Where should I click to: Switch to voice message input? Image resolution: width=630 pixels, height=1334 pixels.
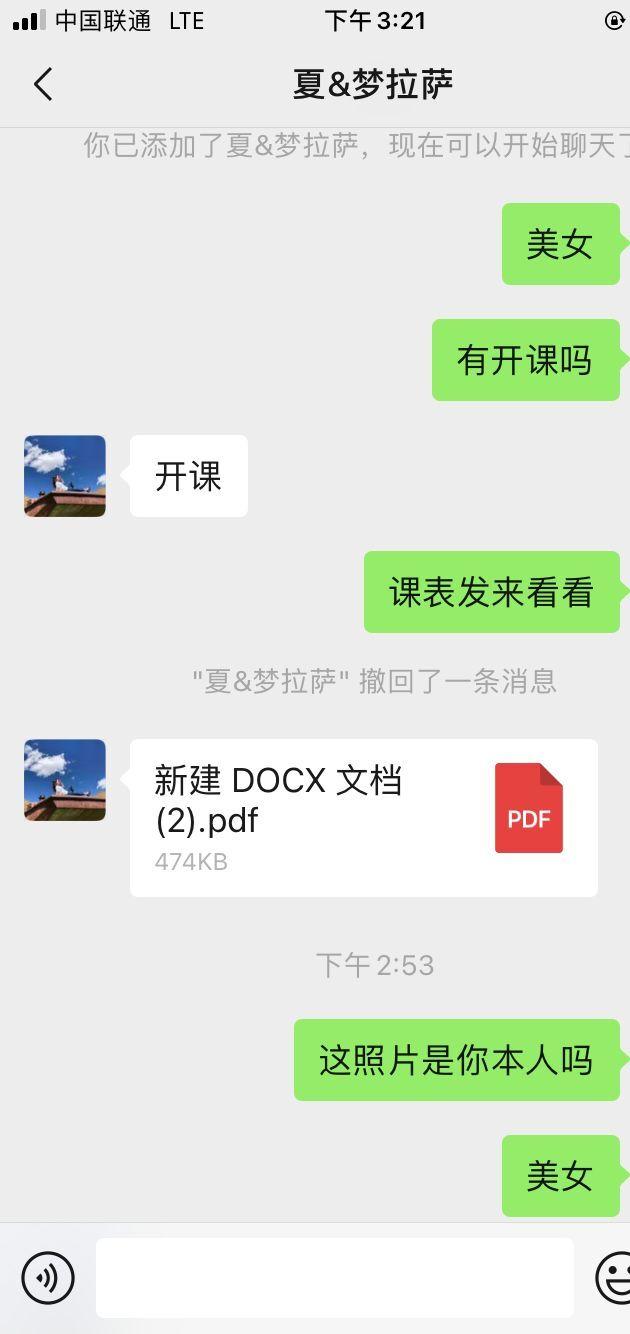click(48, 1277)
